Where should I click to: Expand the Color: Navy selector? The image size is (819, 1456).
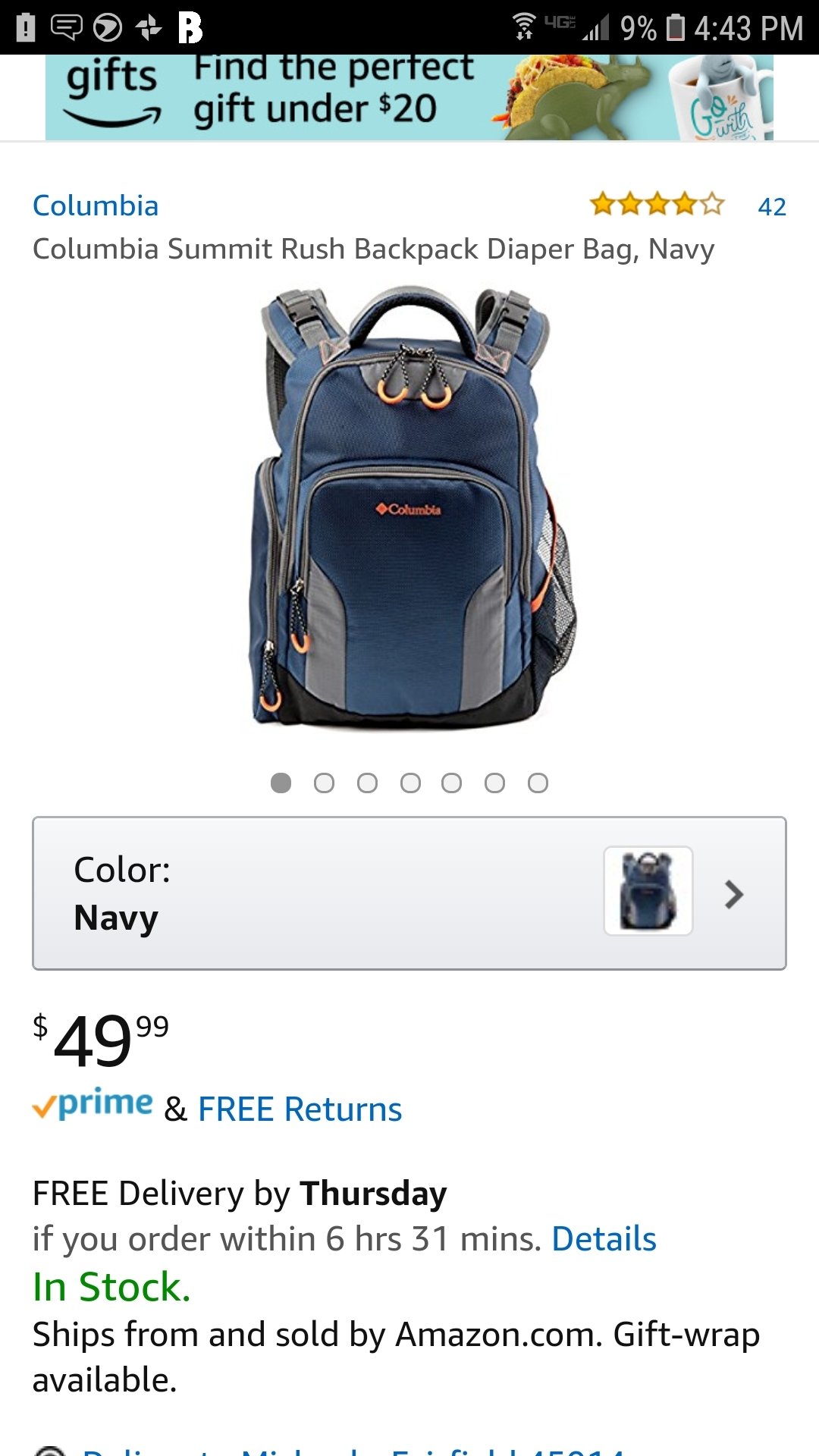pos(409,893)
